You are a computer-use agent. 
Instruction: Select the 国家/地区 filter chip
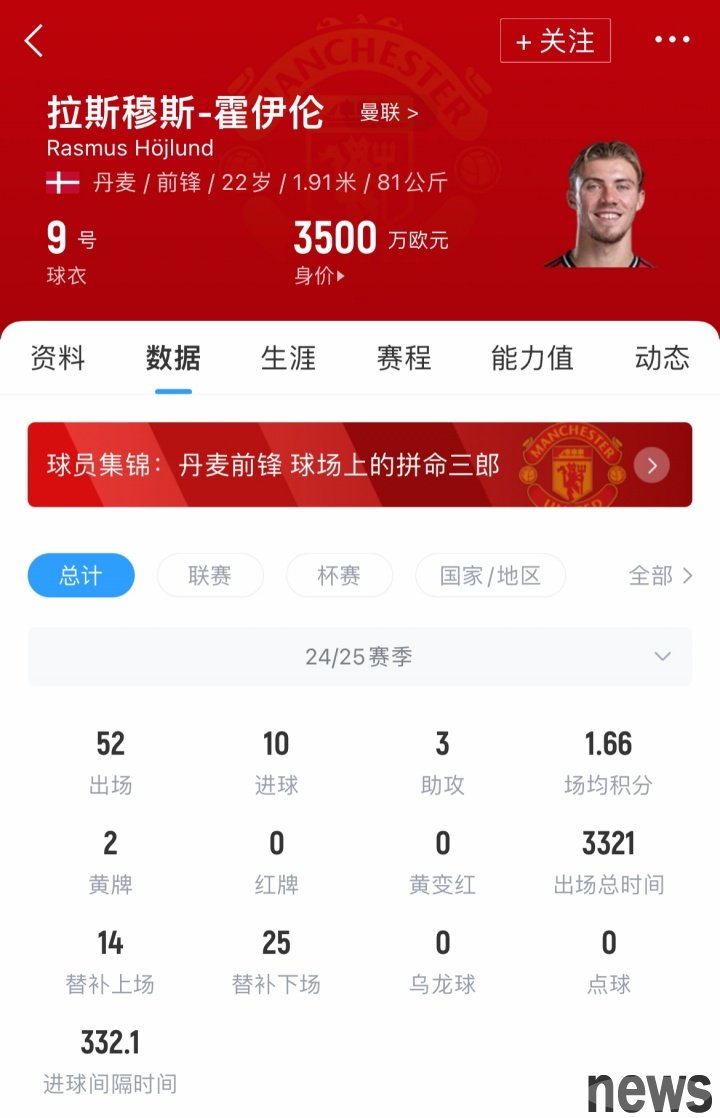[490, 576]
